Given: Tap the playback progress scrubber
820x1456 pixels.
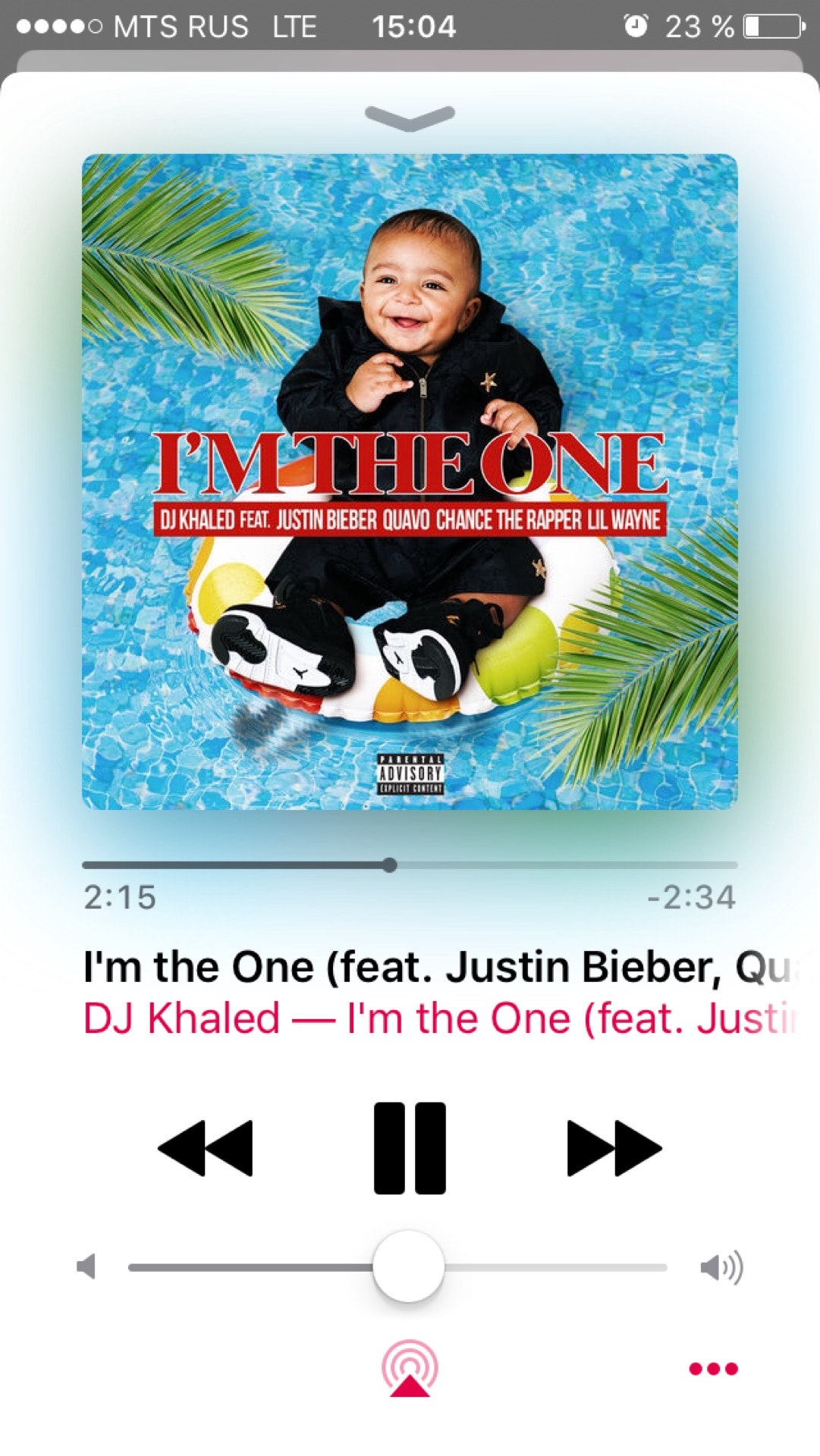Looking at the screenshot, I should tap(389, 865).
